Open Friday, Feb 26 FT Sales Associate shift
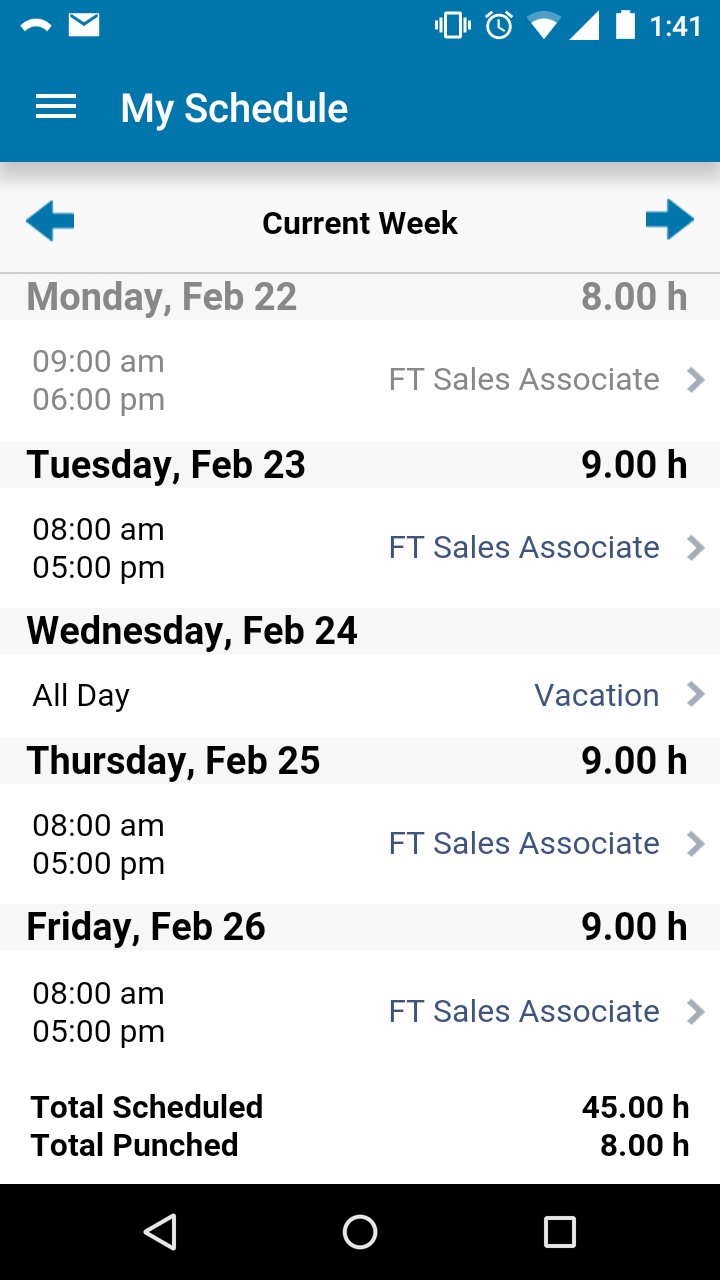The width and height of the screenshot is (720, 1280). point(360,1012)
